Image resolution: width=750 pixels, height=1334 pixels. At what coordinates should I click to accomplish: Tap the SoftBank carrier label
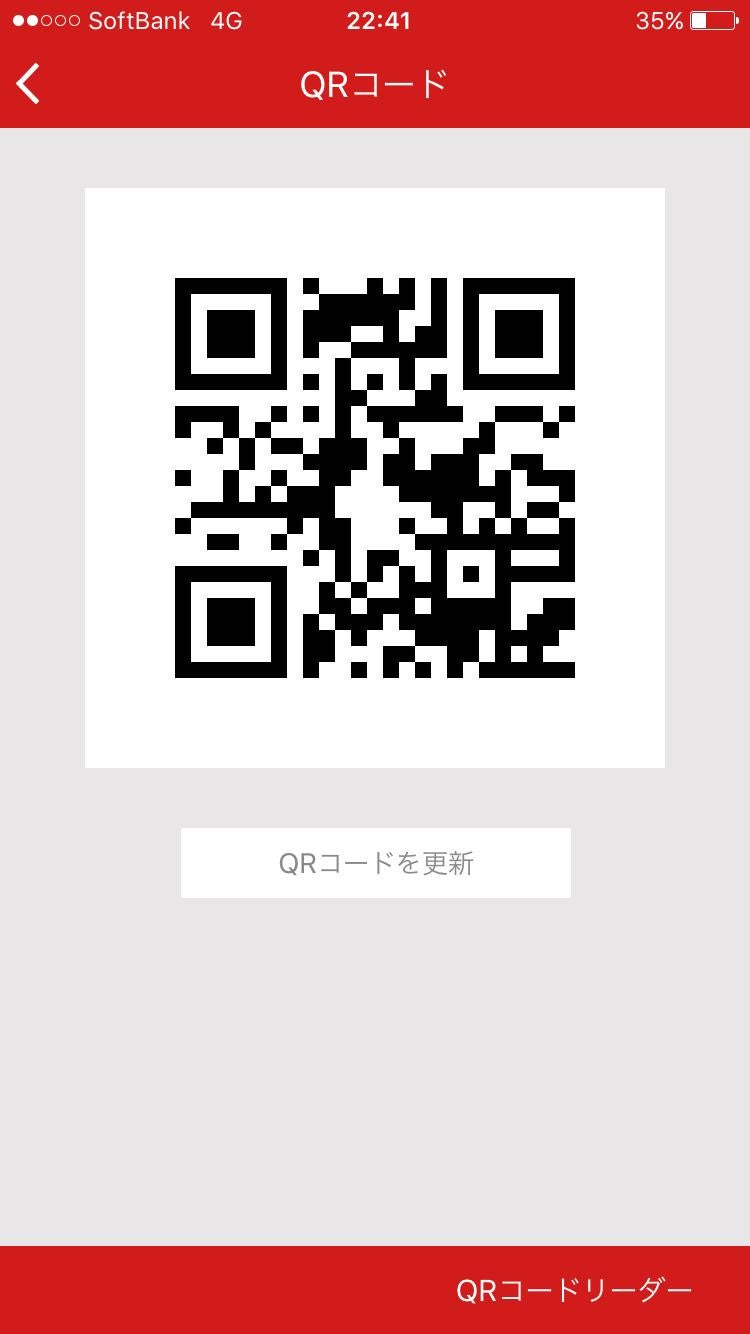140,20
